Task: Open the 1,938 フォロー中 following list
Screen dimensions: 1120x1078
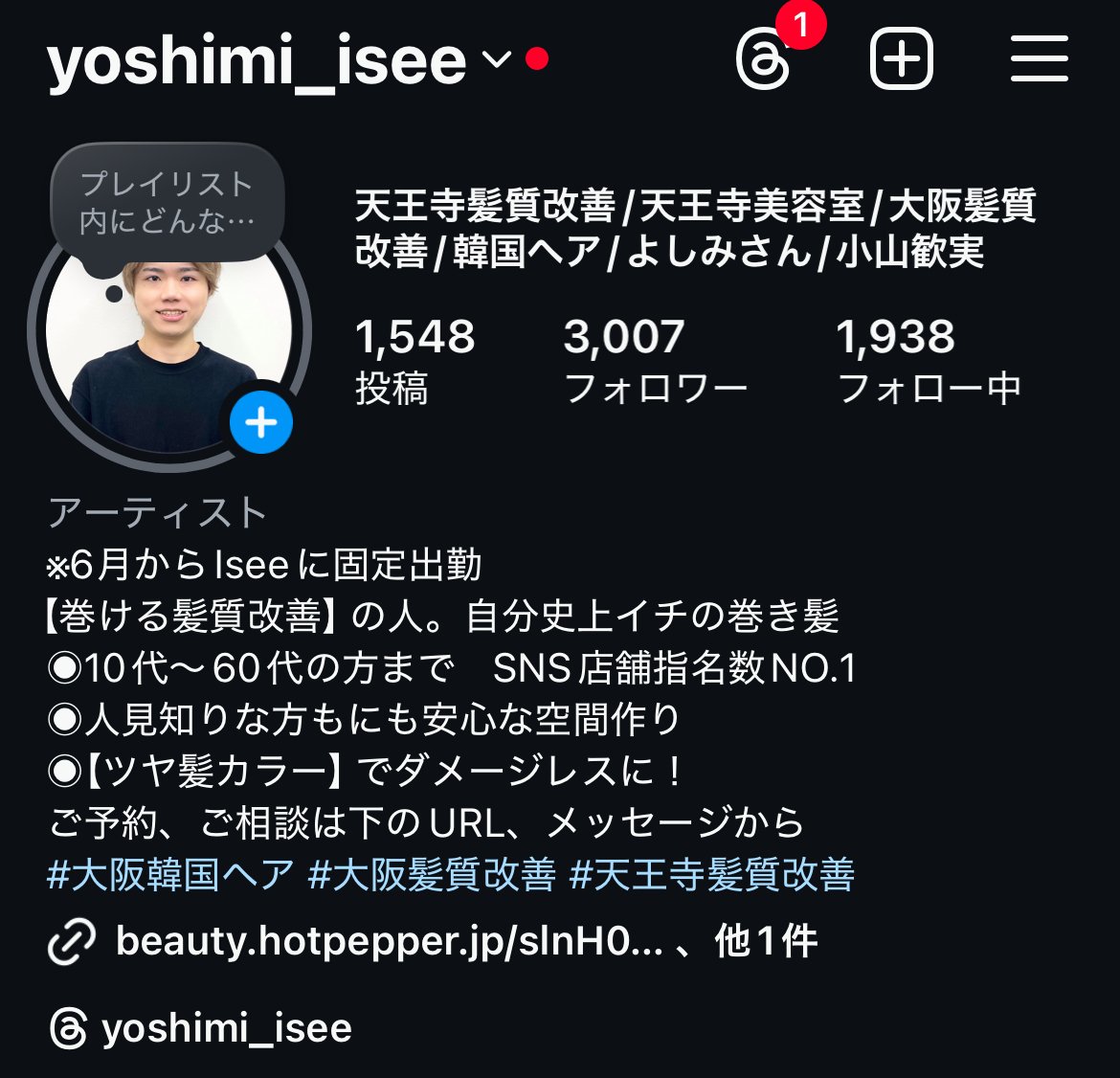Action: tap(928, 361)
